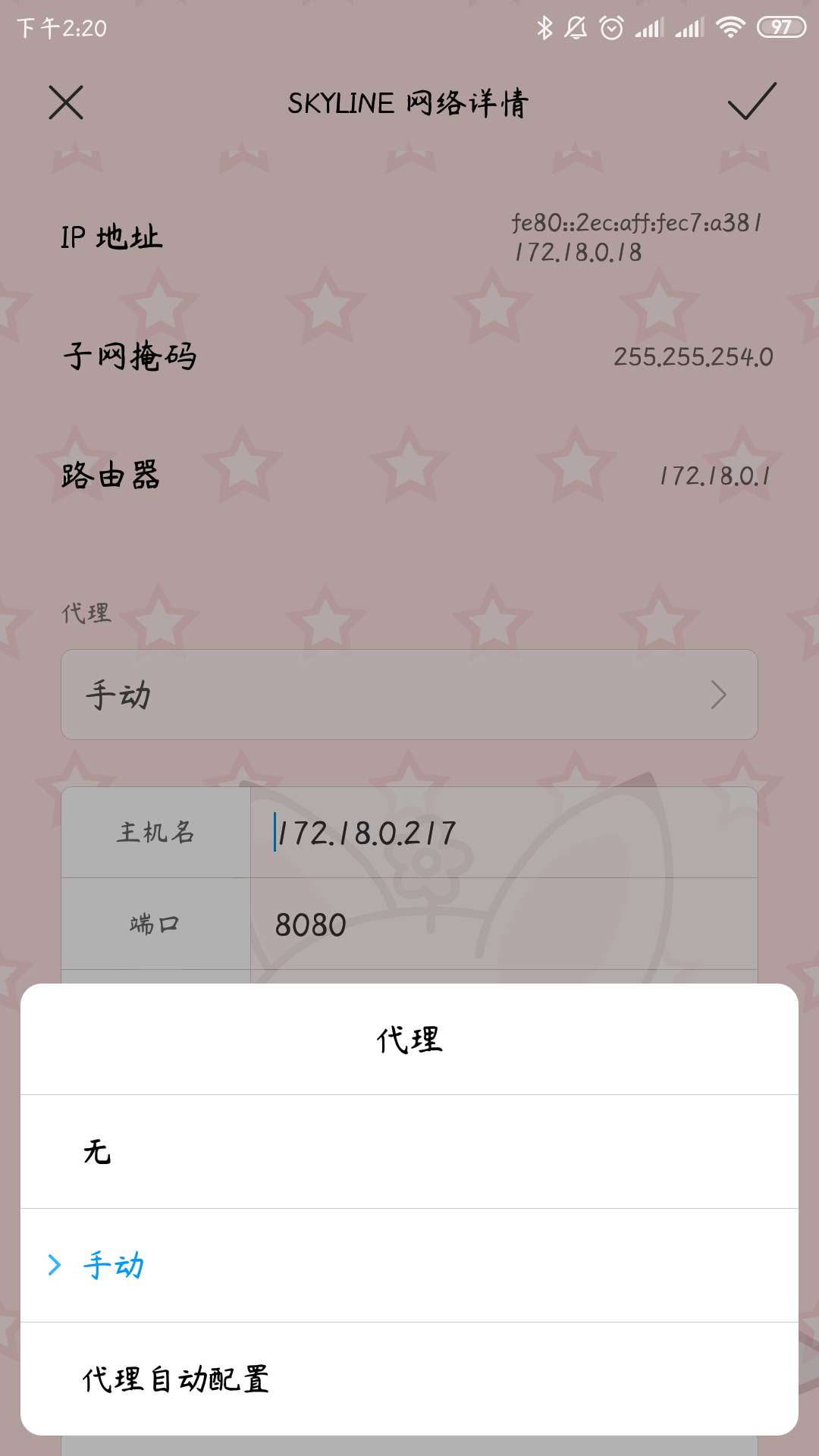
Task: Confirm changes with the checkmark icon
Action: [752, 102]
